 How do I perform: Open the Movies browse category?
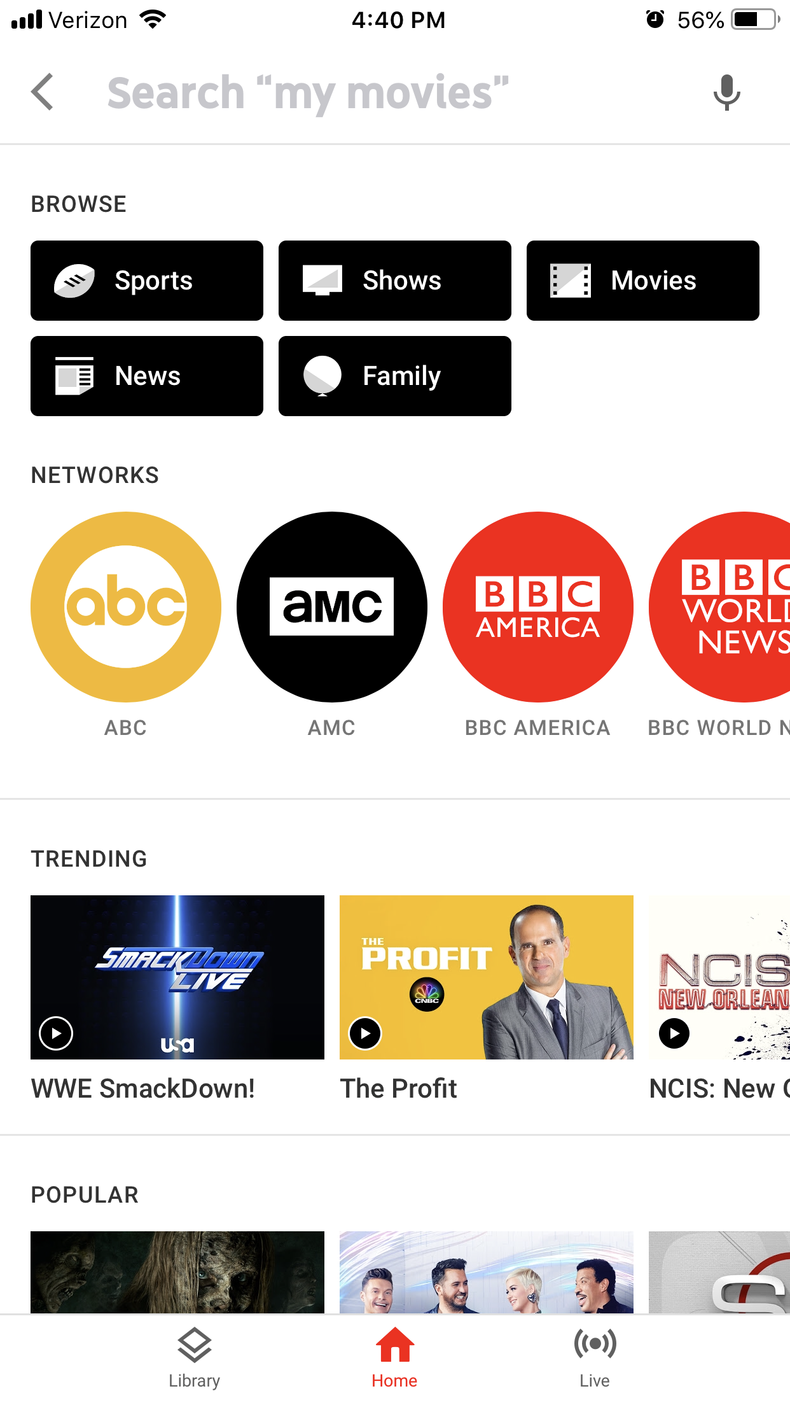coord(643,280)
